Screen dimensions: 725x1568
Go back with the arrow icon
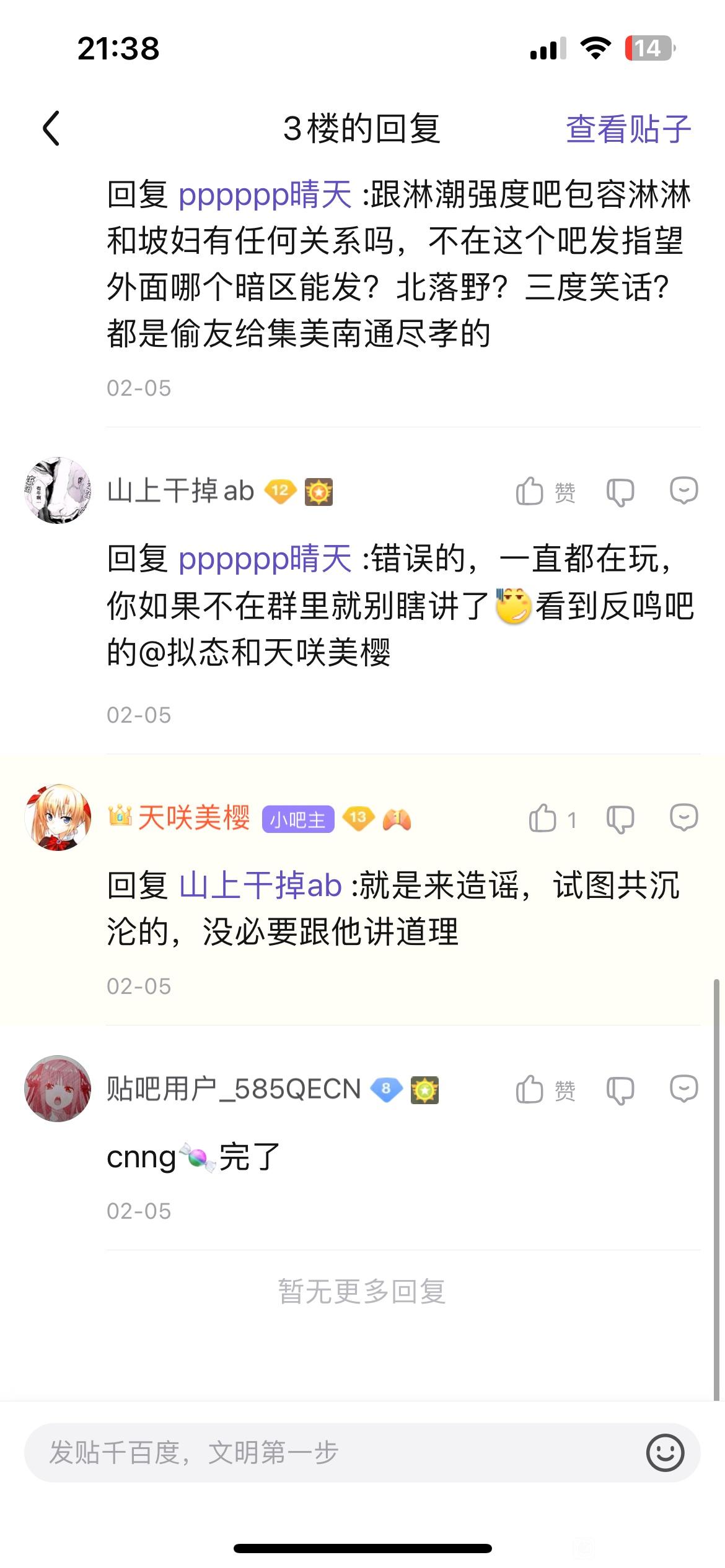tap(51, 128)
